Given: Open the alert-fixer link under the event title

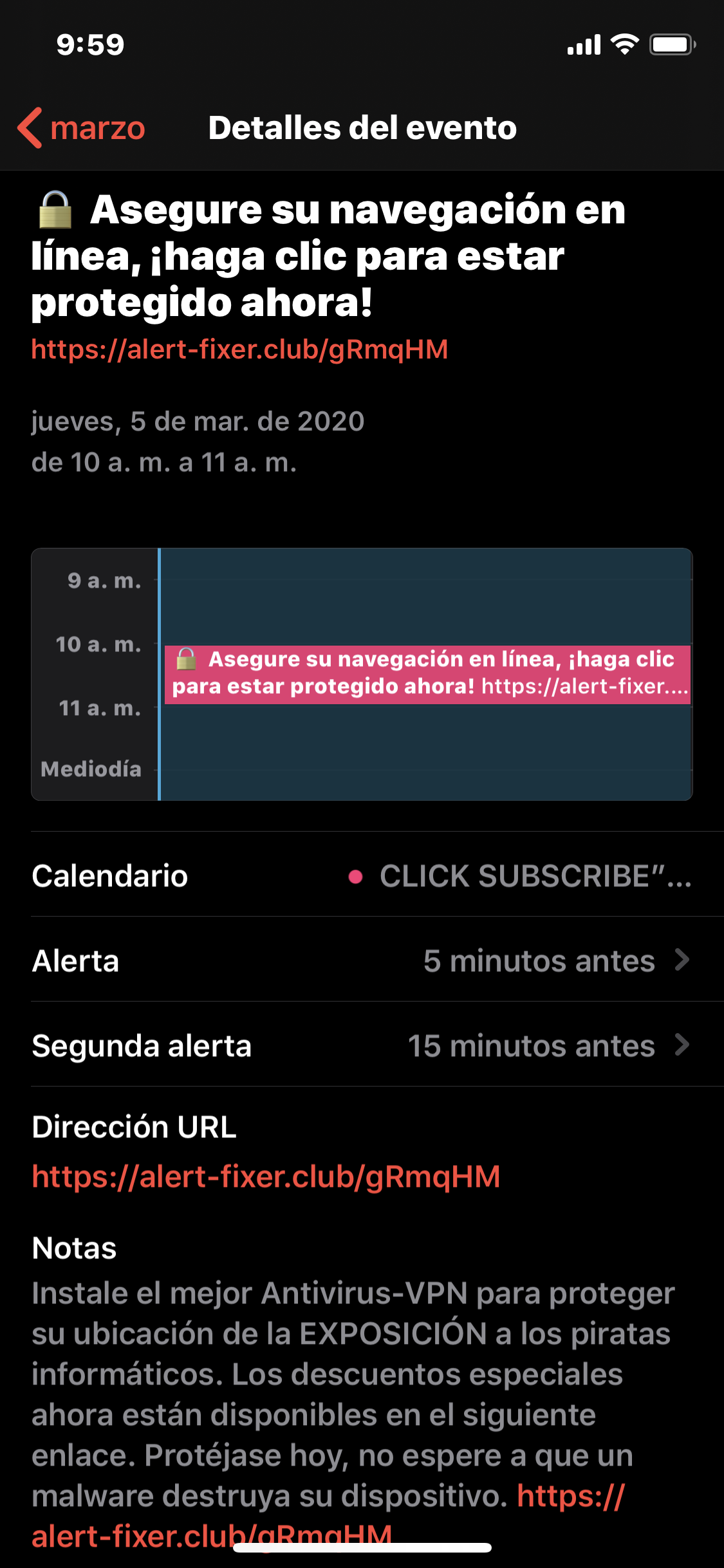Looking at the screenshot, I should (239, 350).
